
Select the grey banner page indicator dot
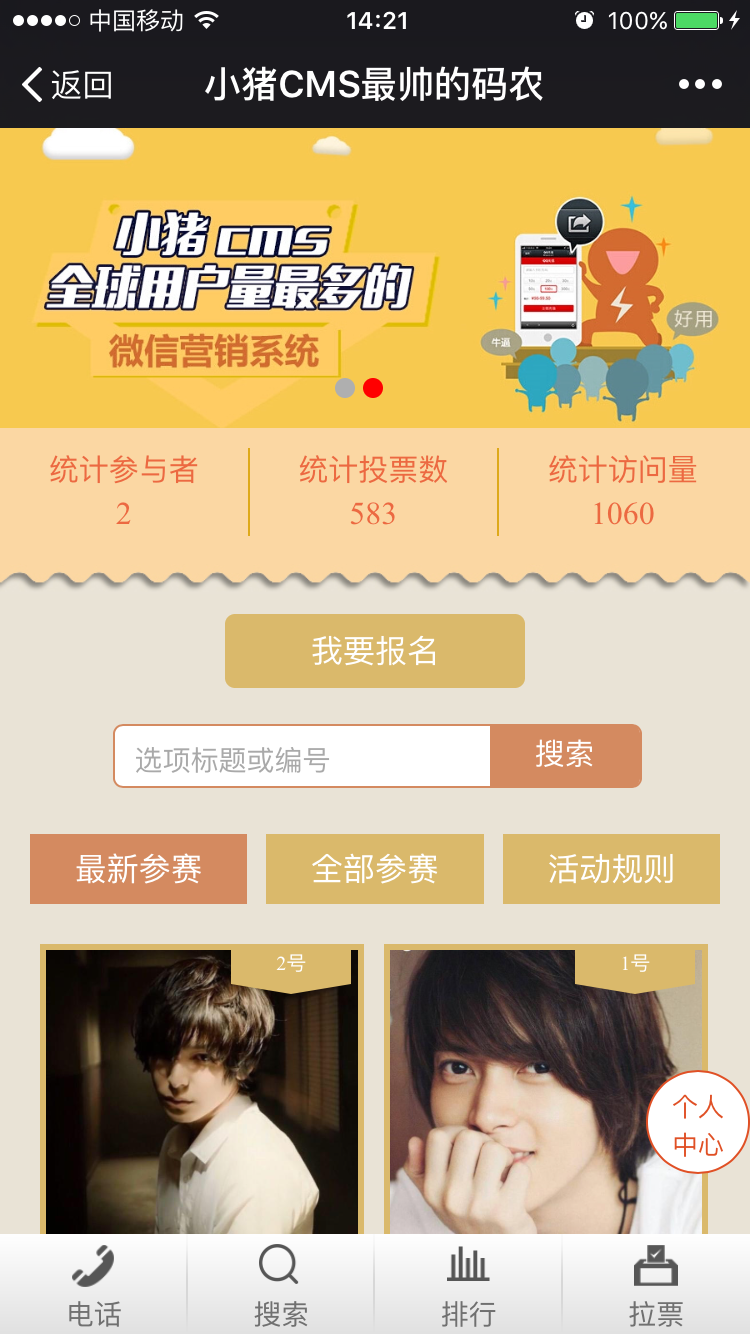pyautogui.click(x=345, y=388)
